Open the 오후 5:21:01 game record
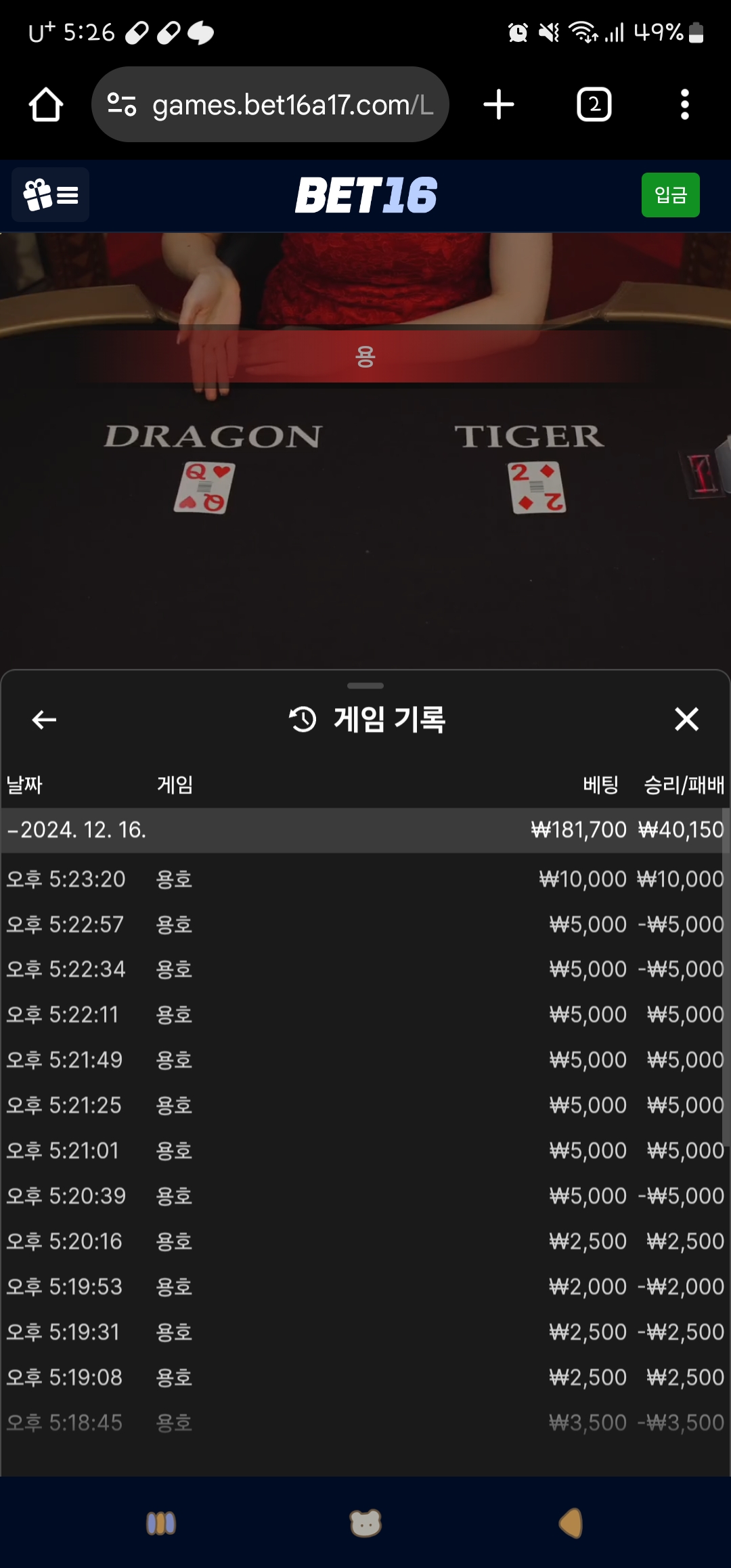The height and width of the screenshot is (1568, 731). click(365, 1150)
